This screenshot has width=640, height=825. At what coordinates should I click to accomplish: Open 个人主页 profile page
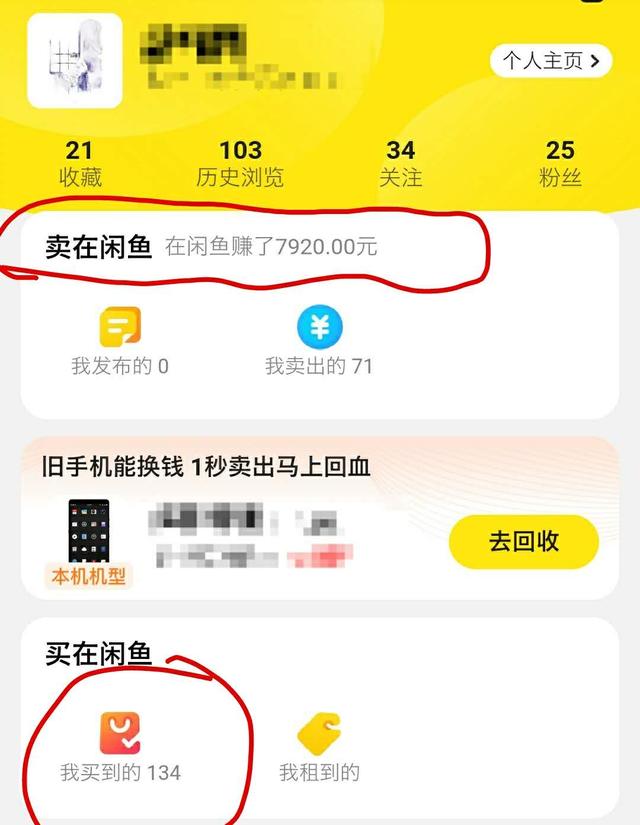pos(550,61)
